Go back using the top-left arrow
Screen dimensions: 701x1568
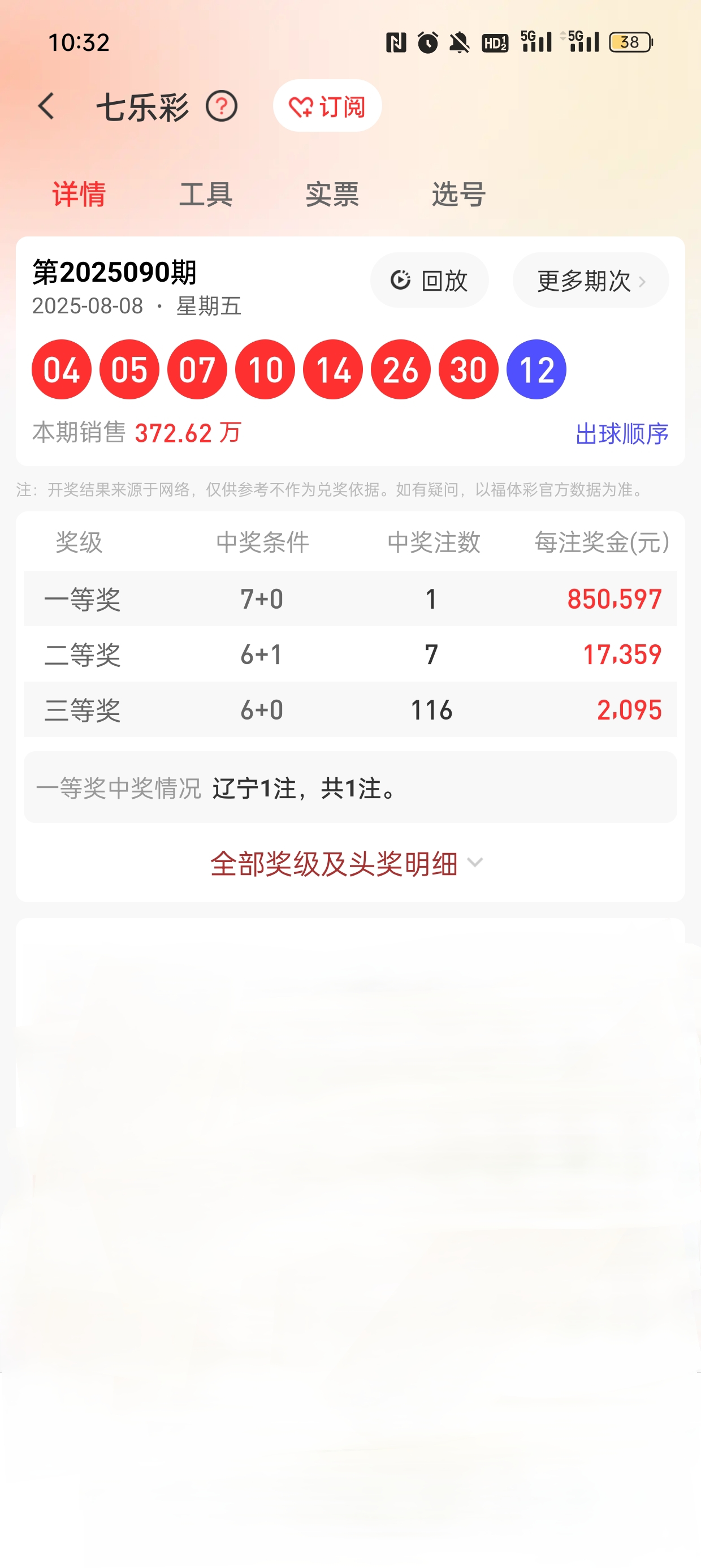(x=46, y=106)
